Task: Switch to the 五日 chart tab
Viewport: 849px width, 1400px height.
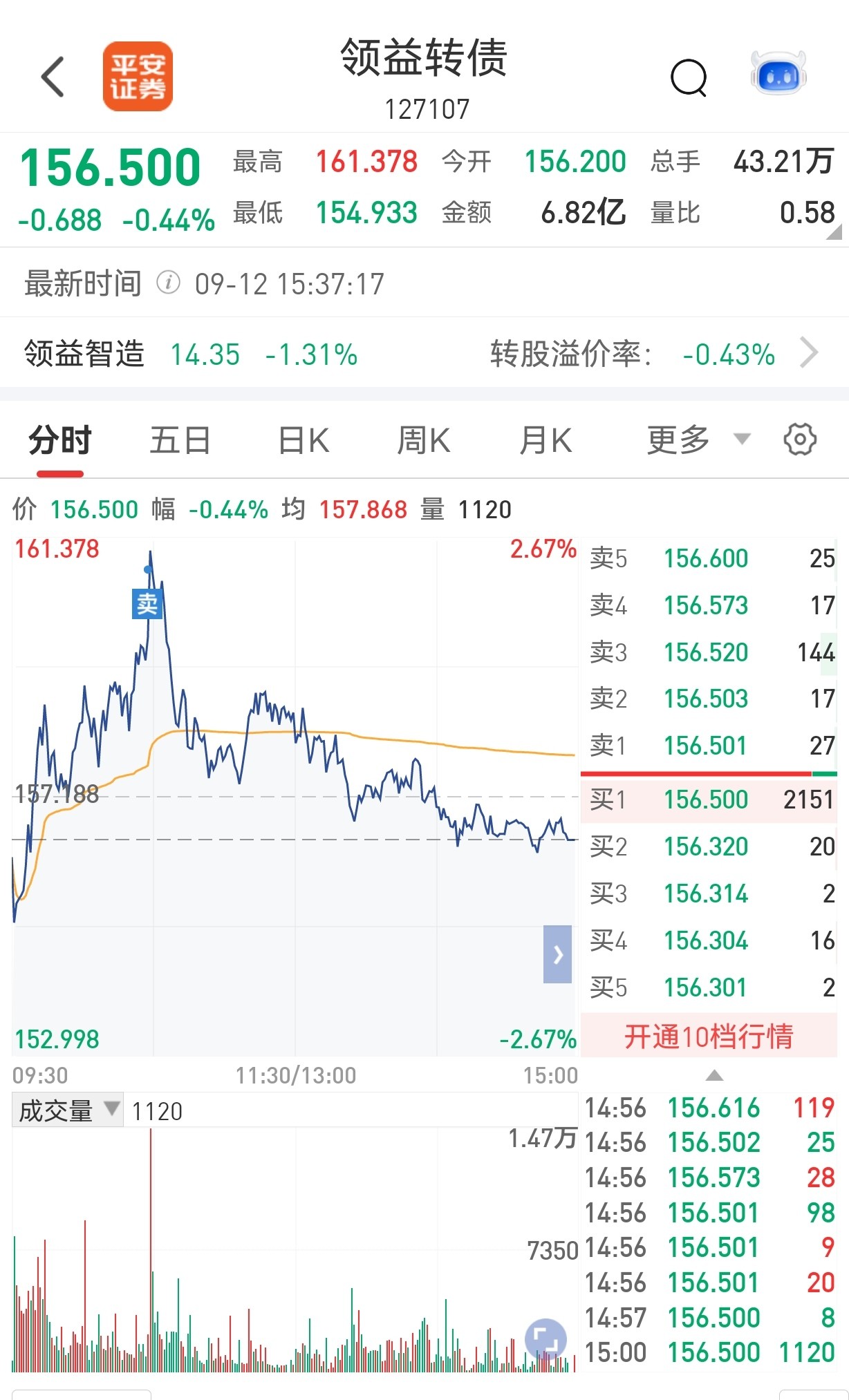Action: [180, 440]
